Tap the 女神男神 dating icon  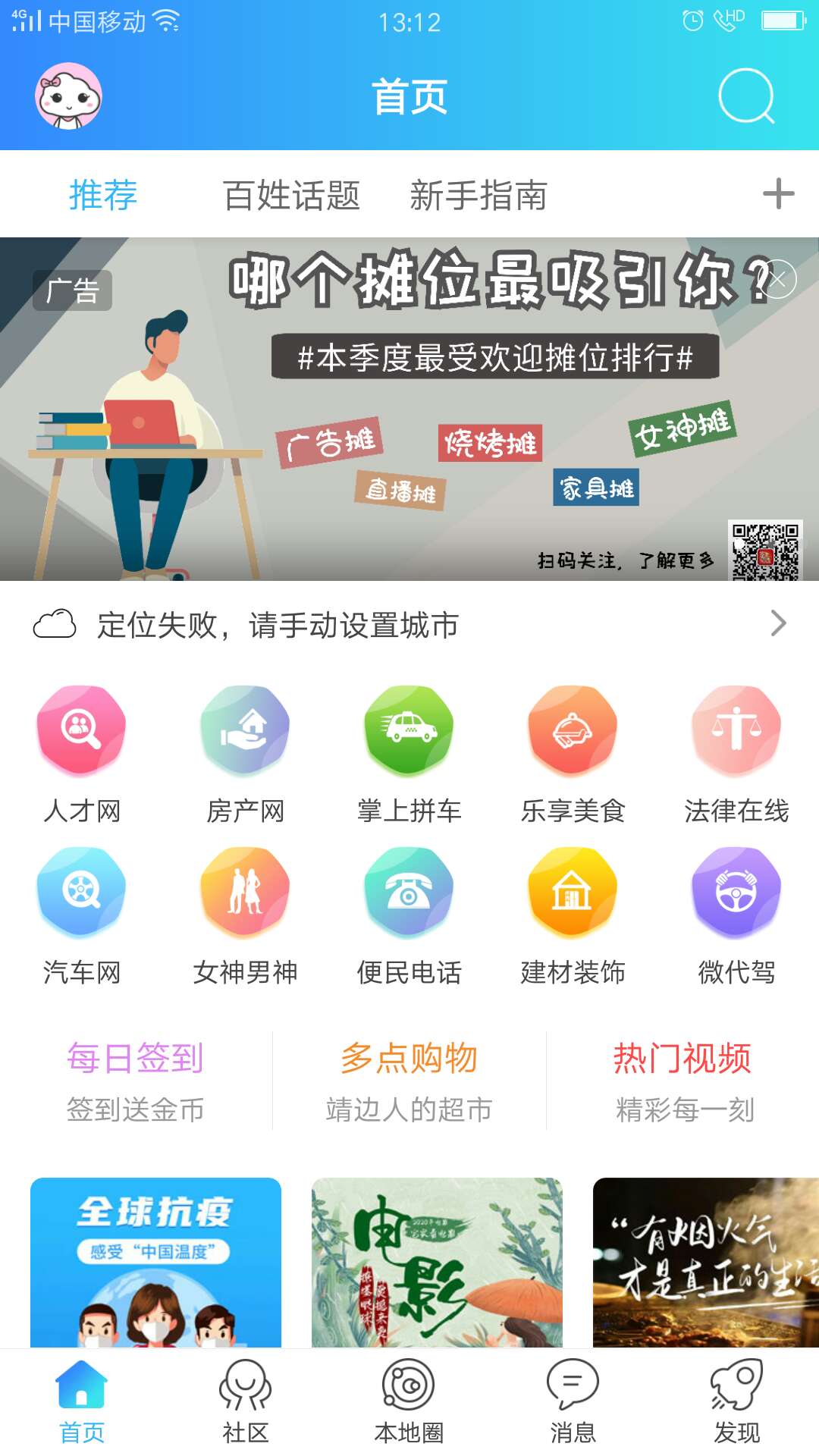pos(243,893)
